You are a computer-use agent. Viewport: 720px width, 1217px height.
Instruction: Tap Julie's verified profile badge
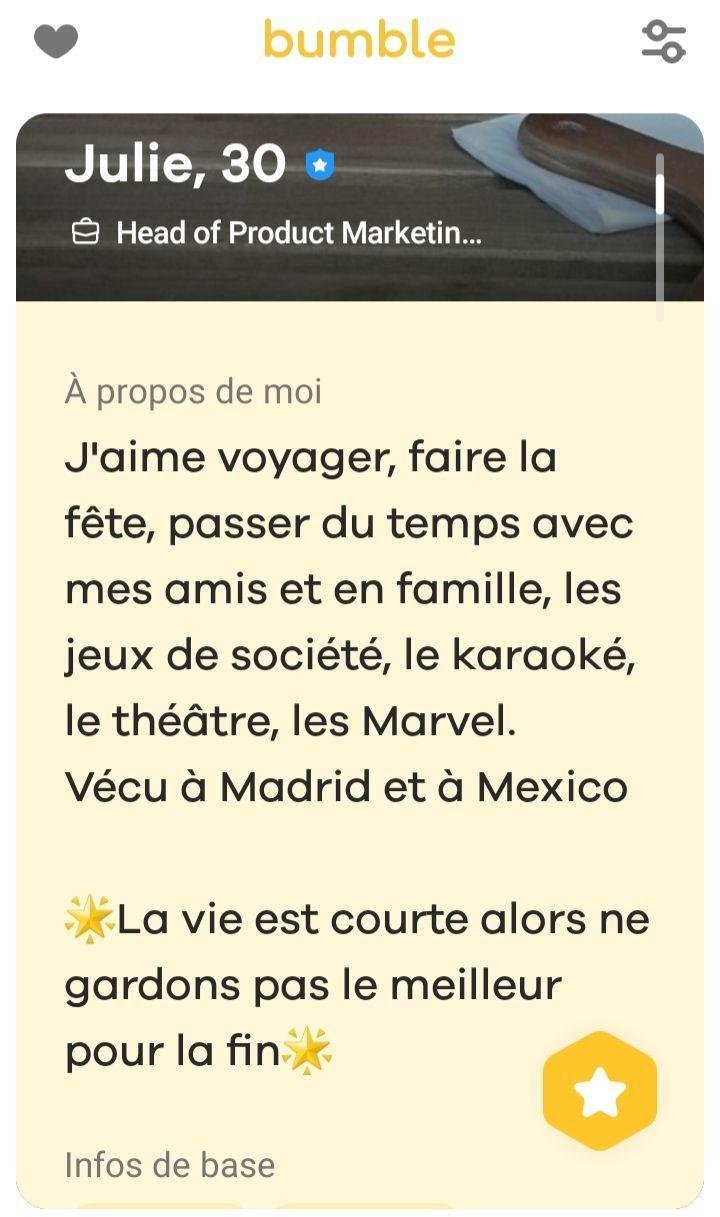(319, 165)
